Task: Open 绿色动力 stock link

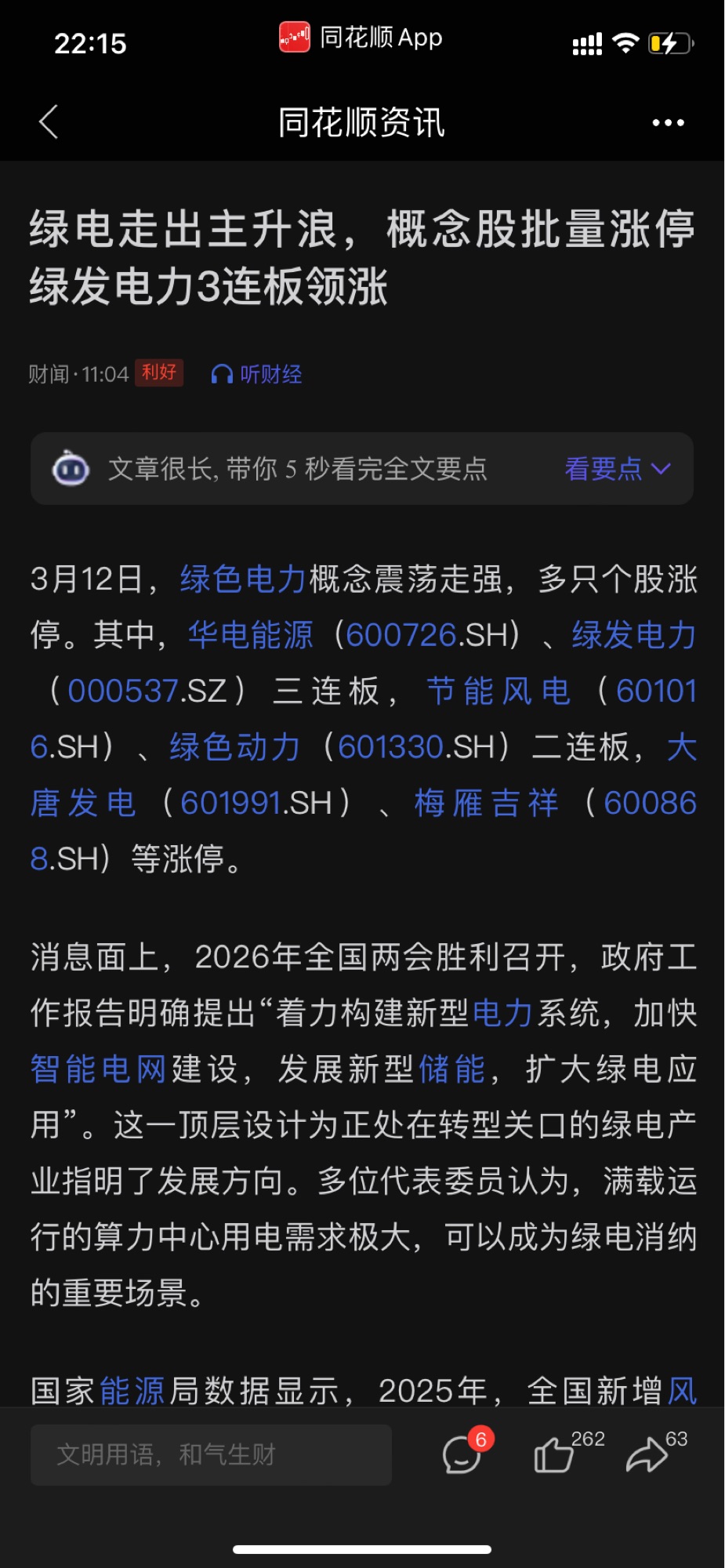Action: 234,746
